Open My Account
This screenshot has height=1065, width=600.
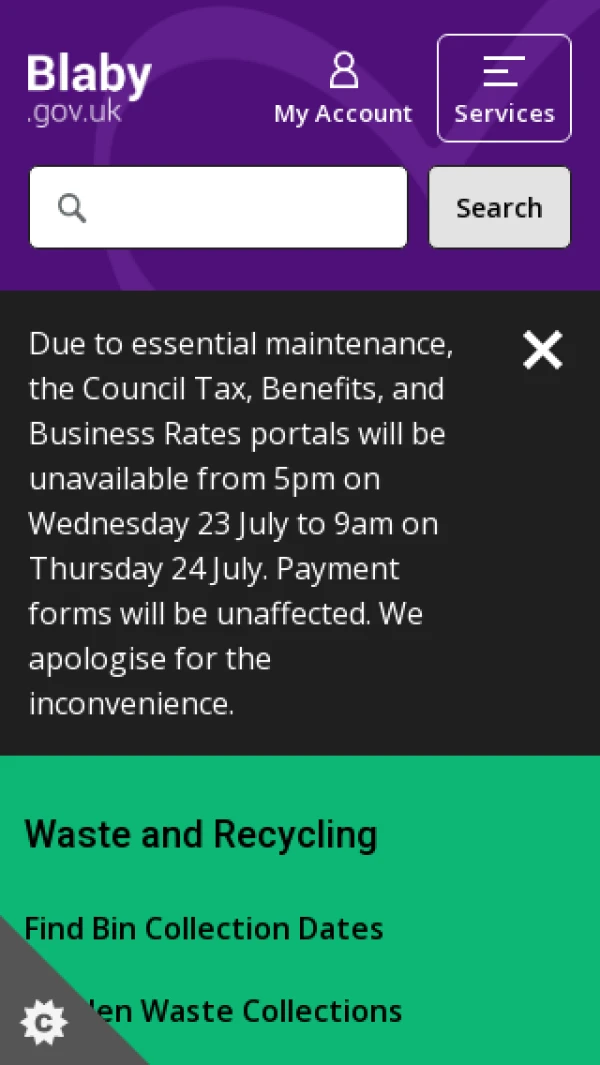point(343,90)
